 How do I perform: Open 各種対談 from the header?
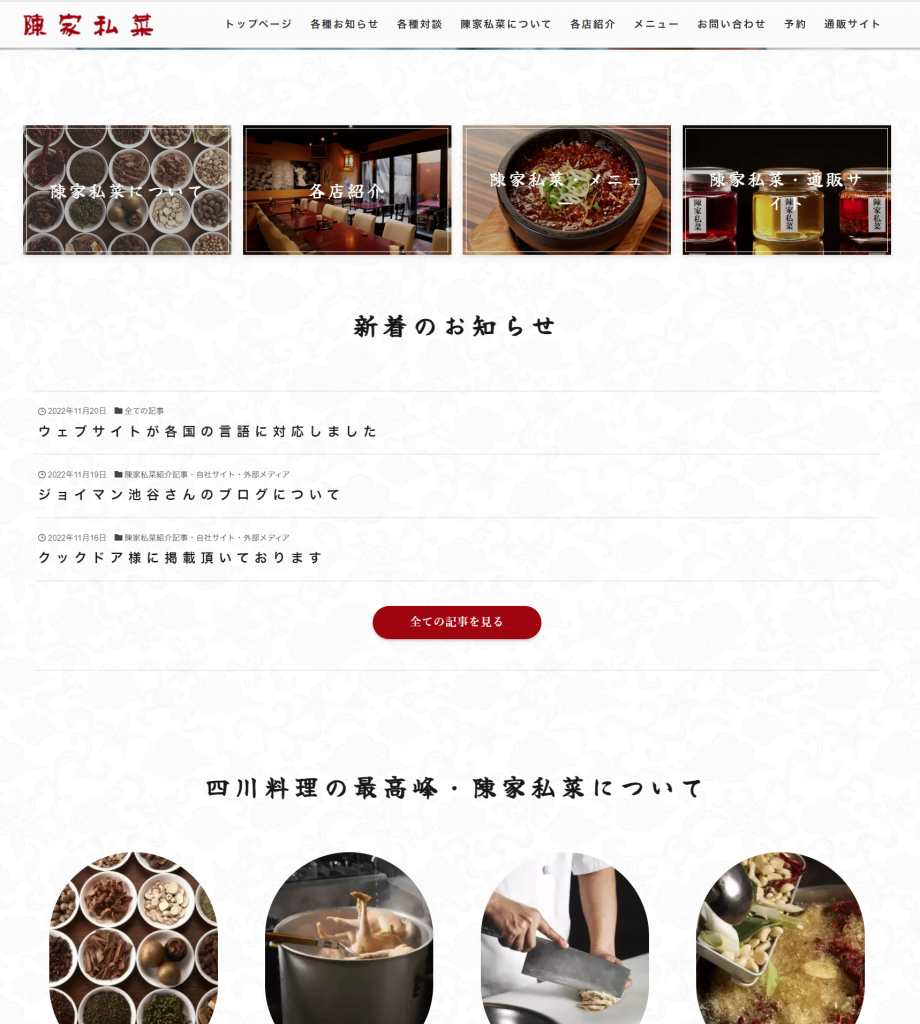coord(419,24)
